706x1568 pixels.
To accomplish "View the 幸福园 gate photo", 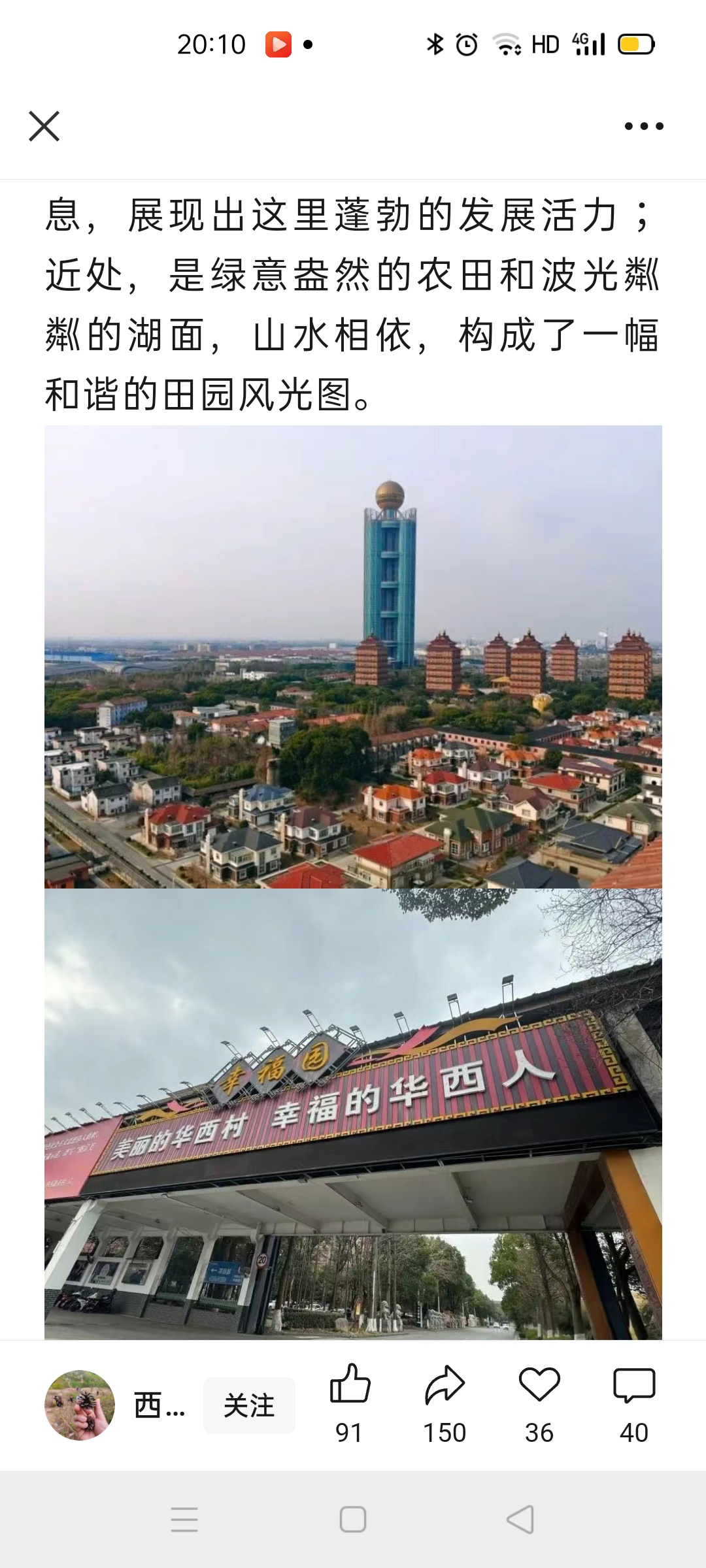I will [x=353, y=1111].
